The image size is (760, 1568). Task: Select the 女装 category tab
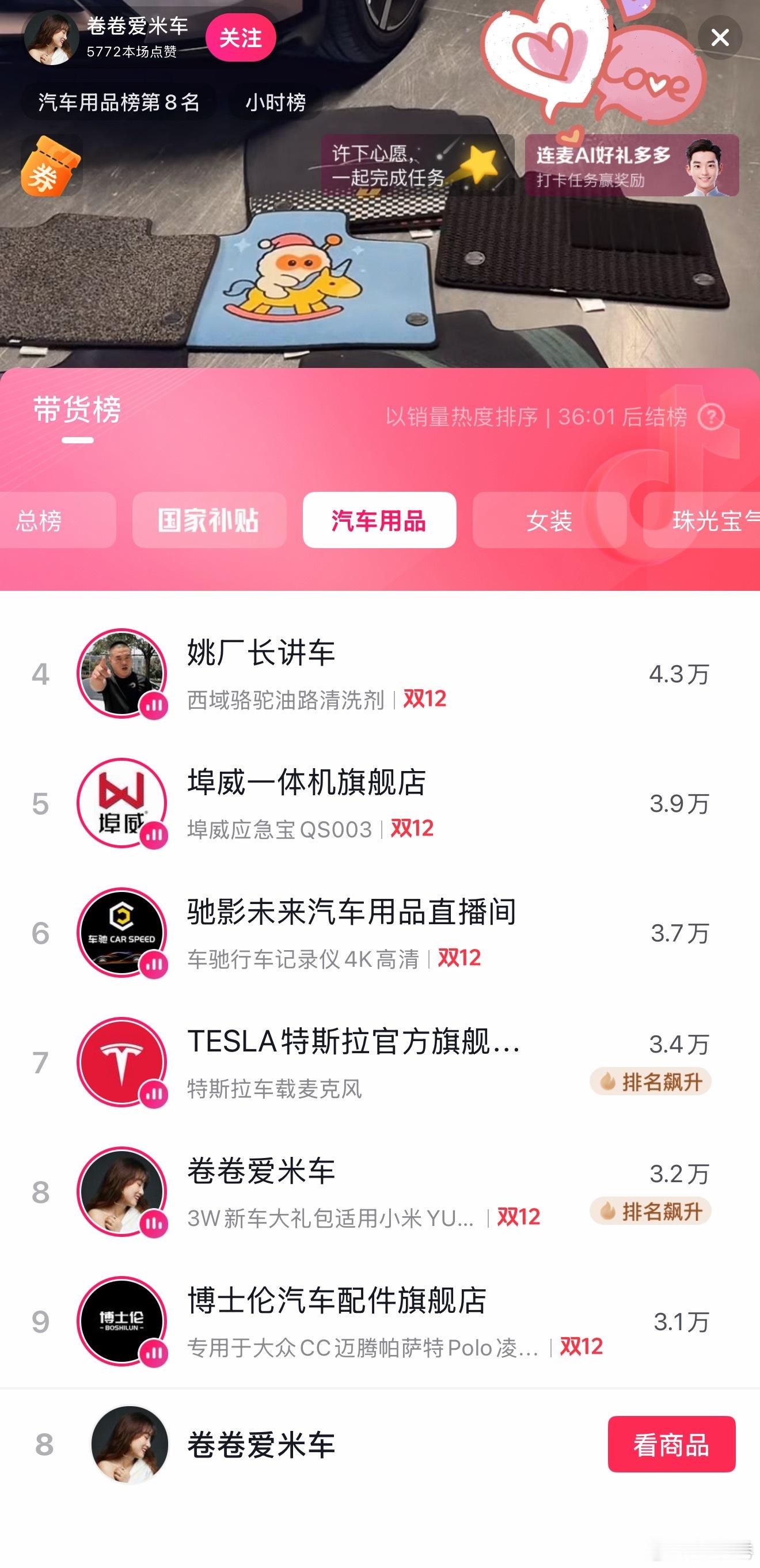pyautogui.click(x=548, y=522)
